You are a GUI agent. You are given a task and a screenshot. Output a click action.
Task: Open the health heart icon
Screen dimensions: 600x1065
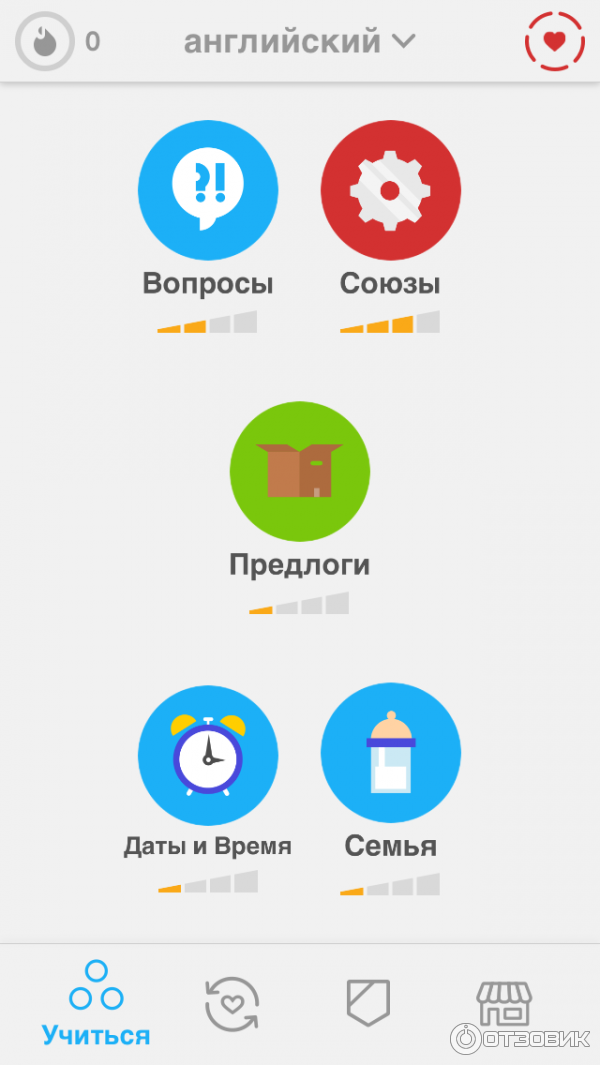pos(554,42)
